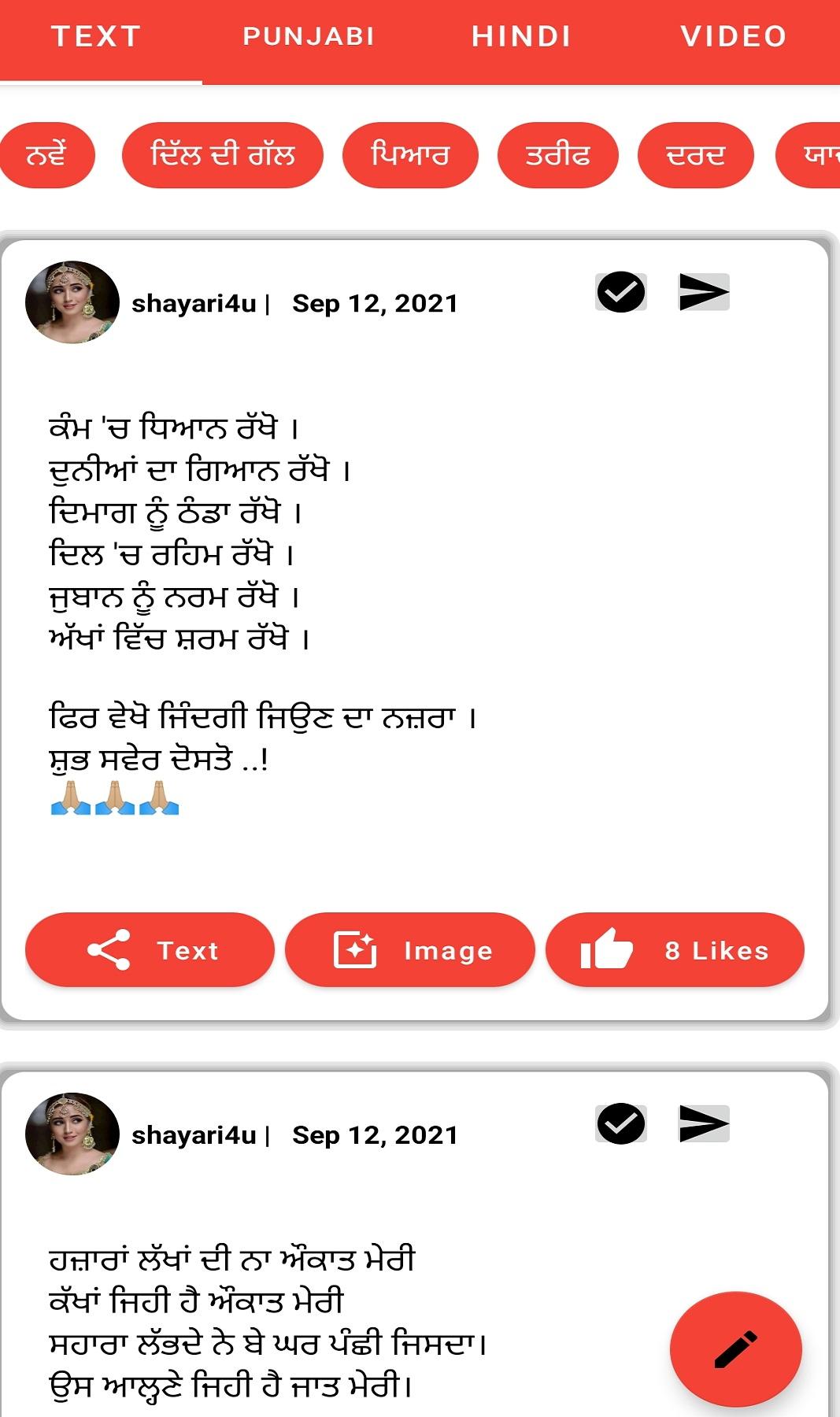Screen dimensions: 840x1417
Task: Open shayari4u profile picture on first post
Action: point(72,302)
